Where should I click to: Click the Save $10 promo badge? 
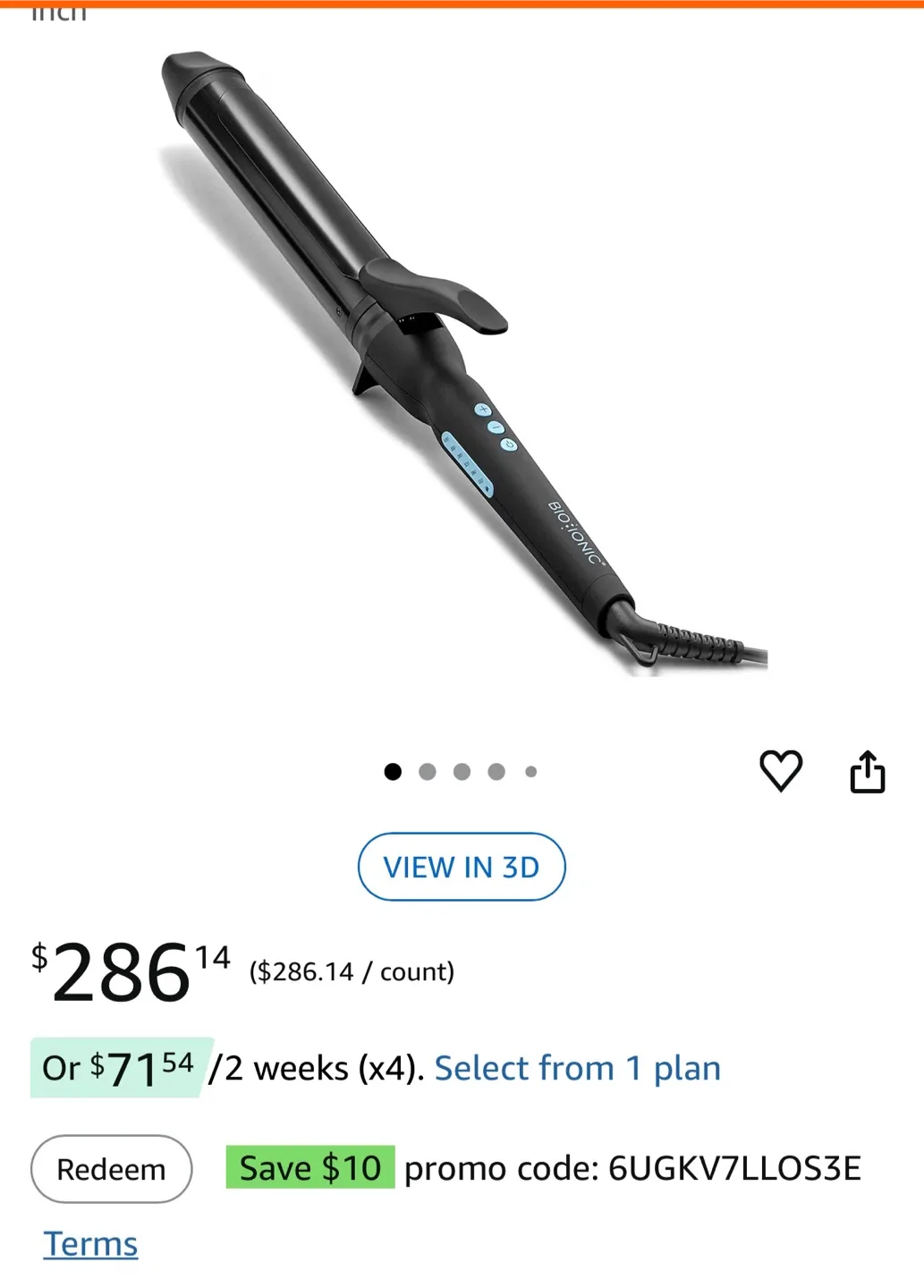[x=310, y=1167]
